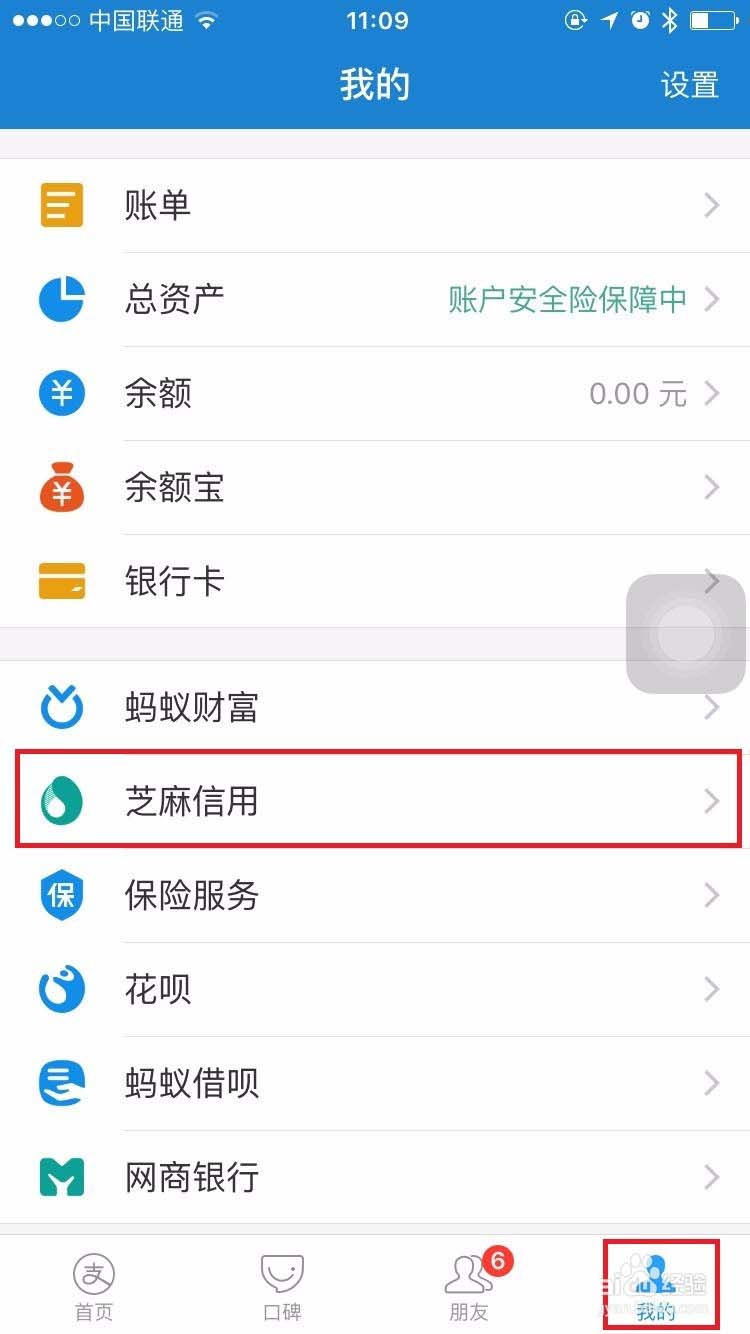View the 余额 balance row
Viewport: 750px width, 1334px height.
[375, 393]
